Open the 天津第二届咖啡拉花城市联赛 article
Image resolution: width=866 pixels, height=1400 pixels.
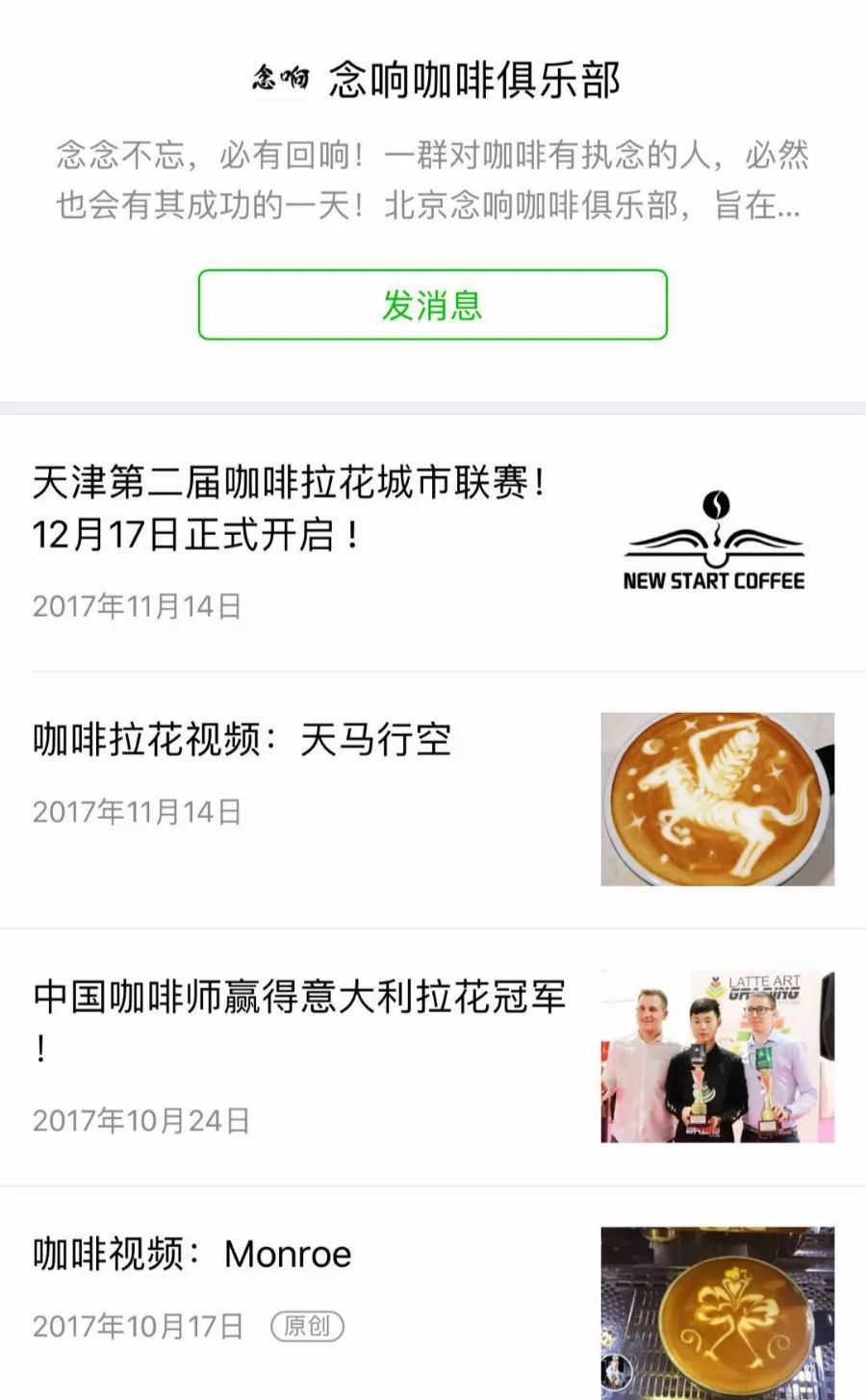coord(289,508)
